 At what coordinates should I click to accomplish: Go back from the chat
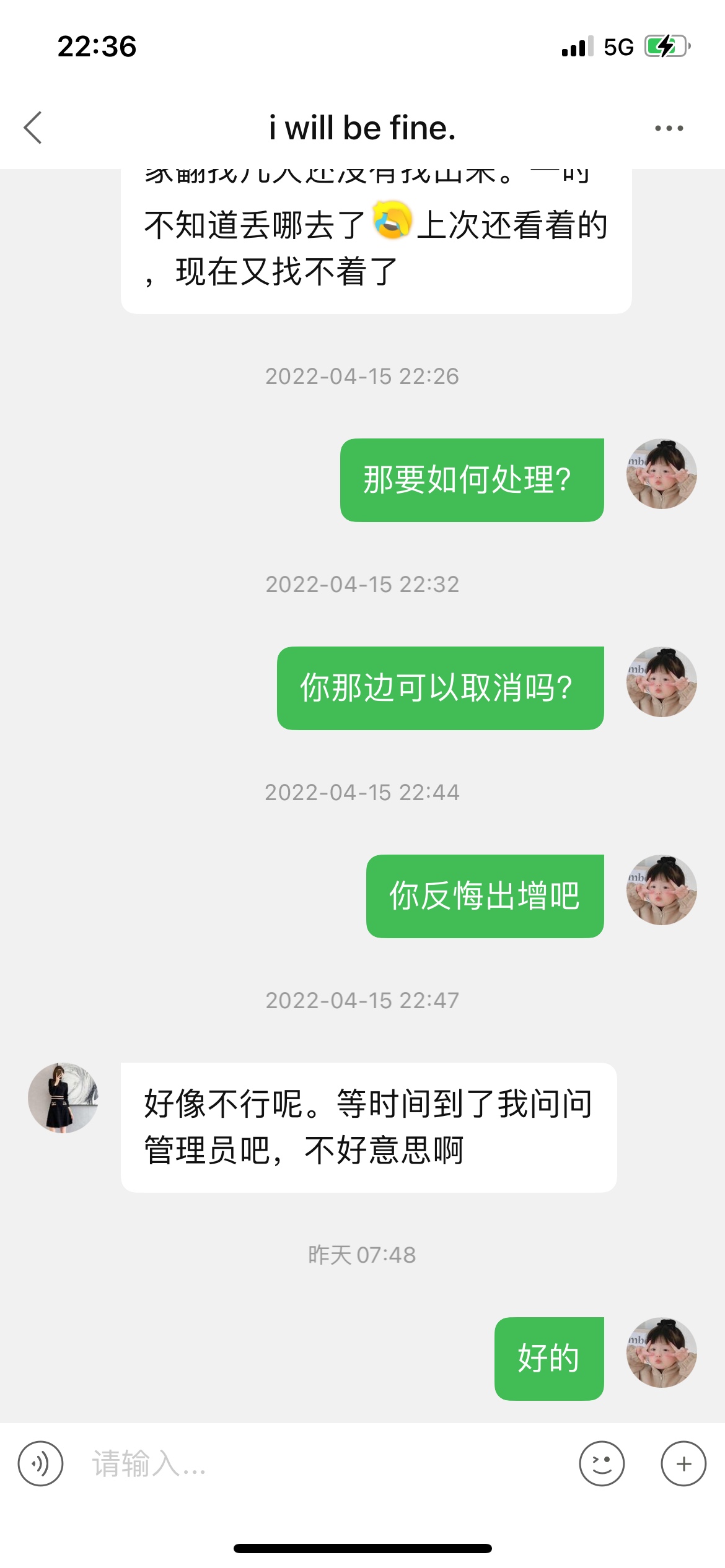(33, 128)
